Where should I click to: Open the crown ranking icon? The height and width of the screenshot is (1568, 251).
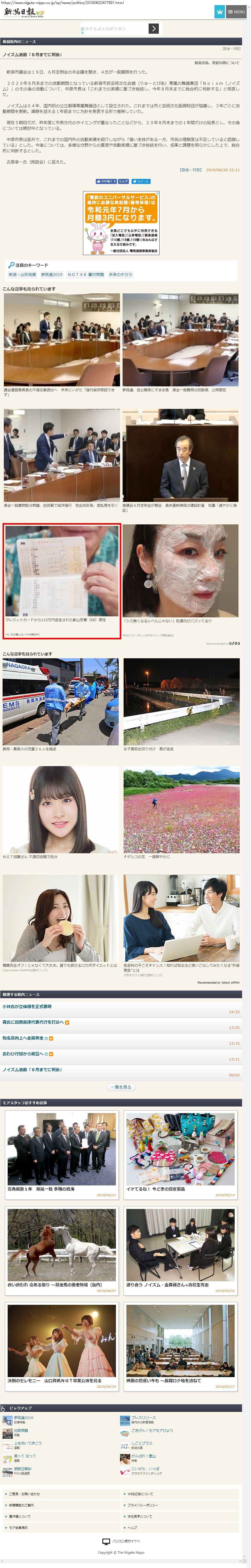219,11
